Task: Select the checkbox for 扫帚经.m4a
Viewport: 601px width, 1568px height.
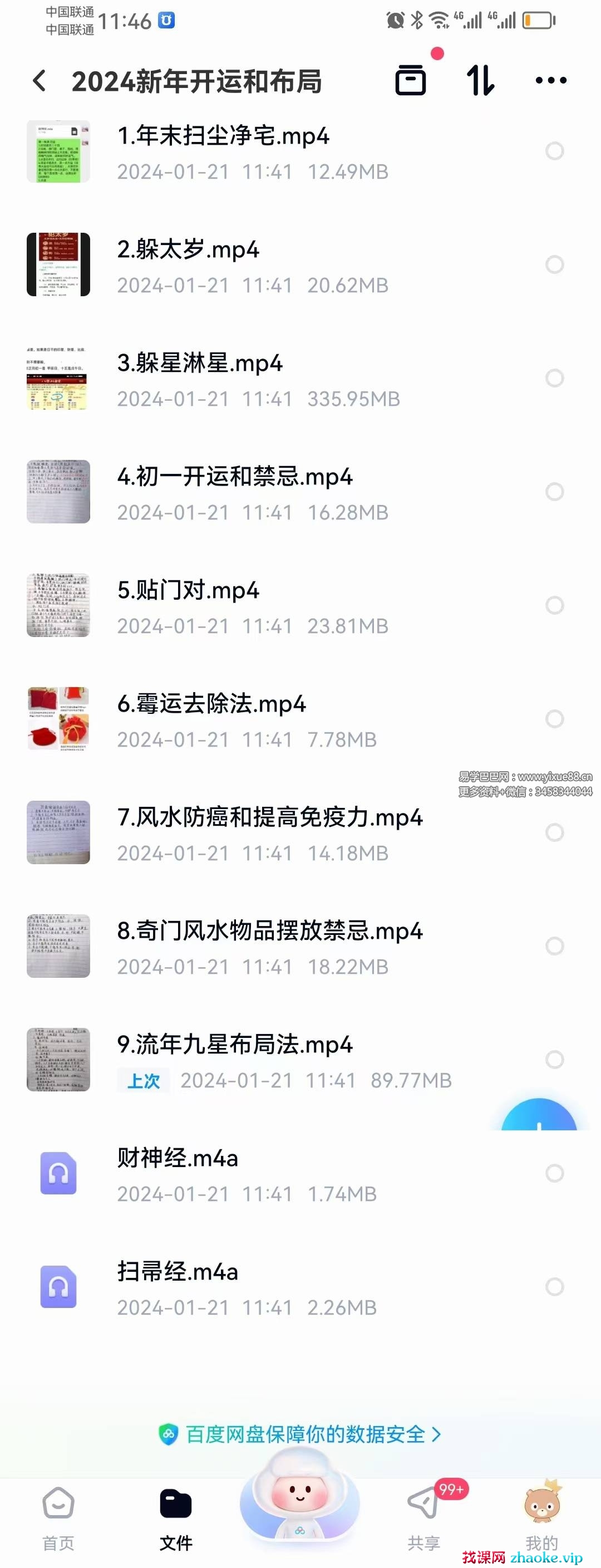Action: coord(554,1286)
